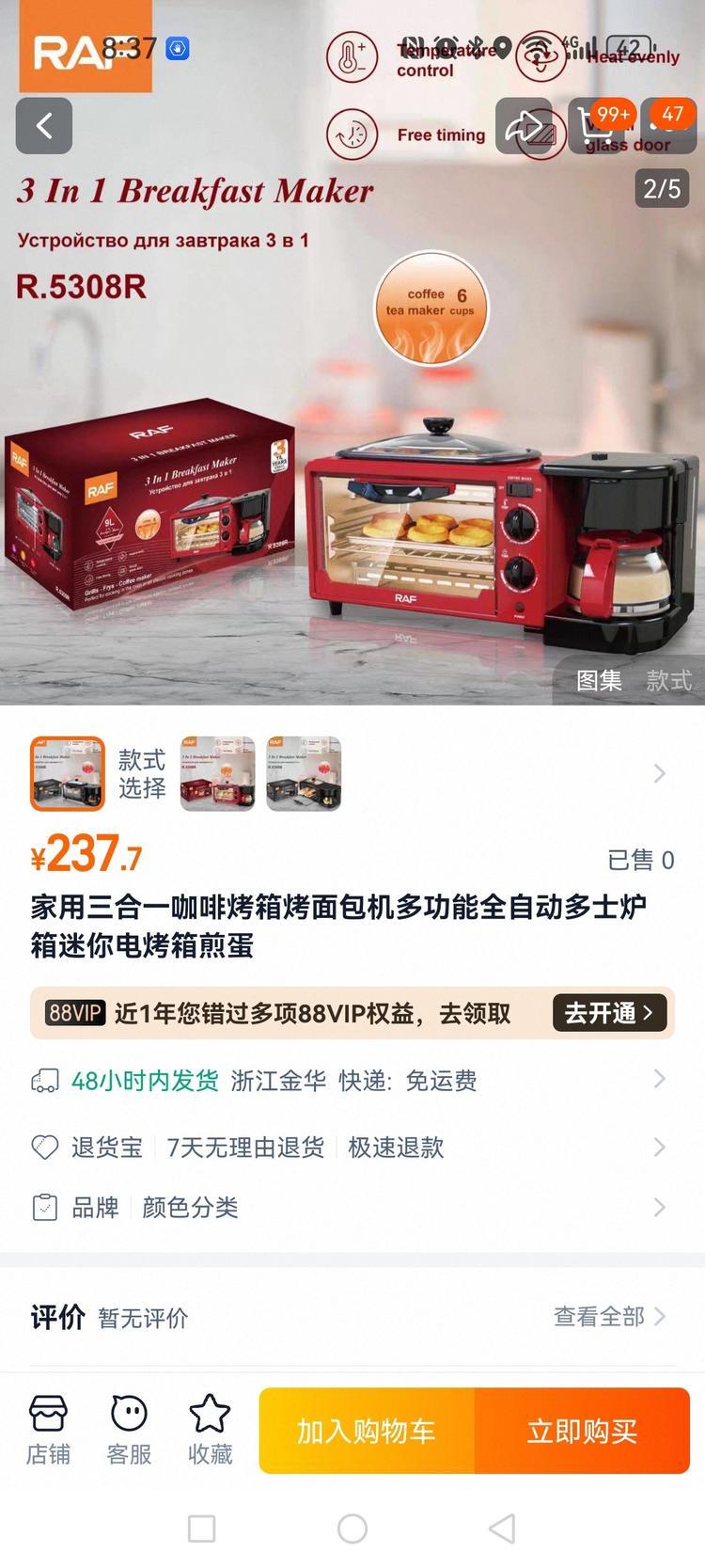View all reviews via 查看全部
705x1568 pixels.
(x=608, y=1316)
